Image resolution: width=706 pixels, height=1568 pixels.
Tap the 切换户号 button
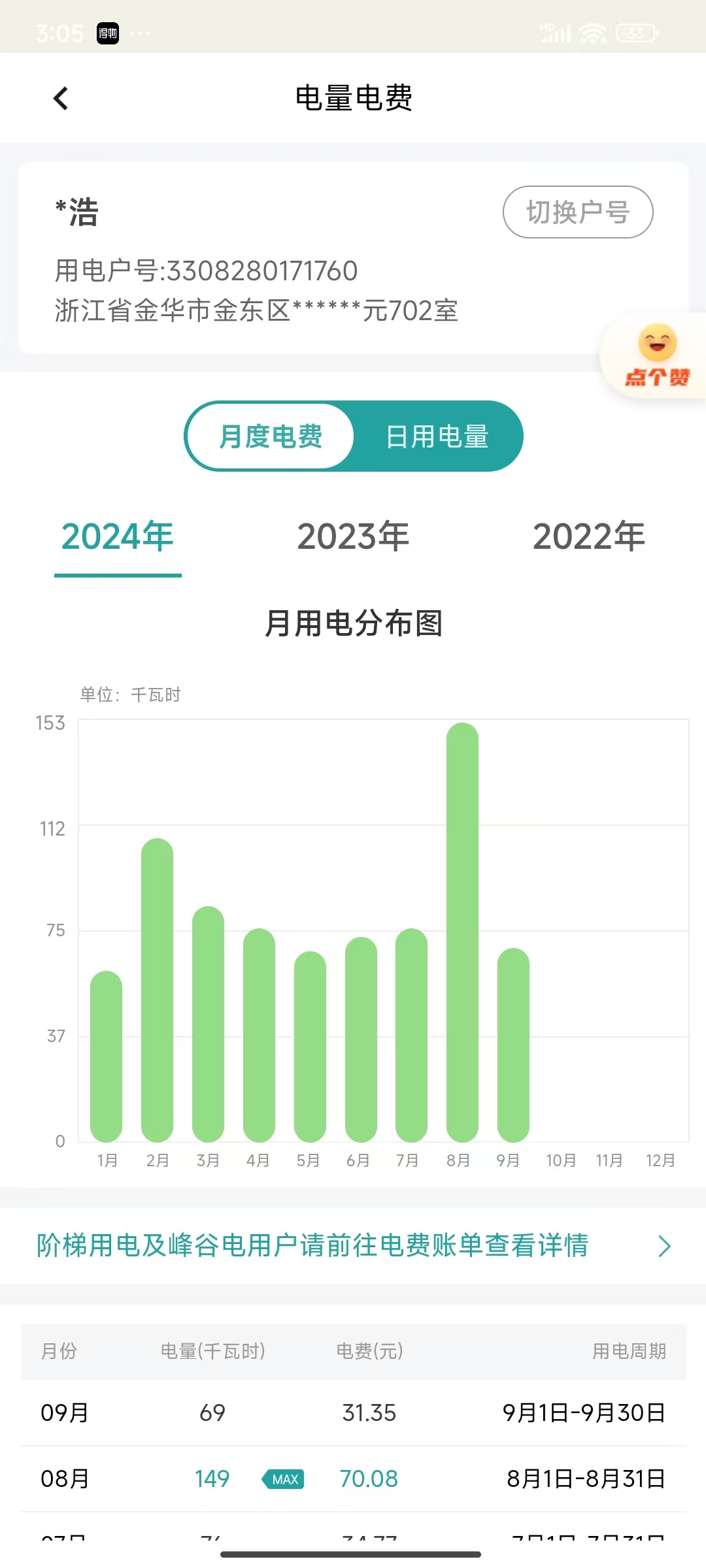coord(577,212)
